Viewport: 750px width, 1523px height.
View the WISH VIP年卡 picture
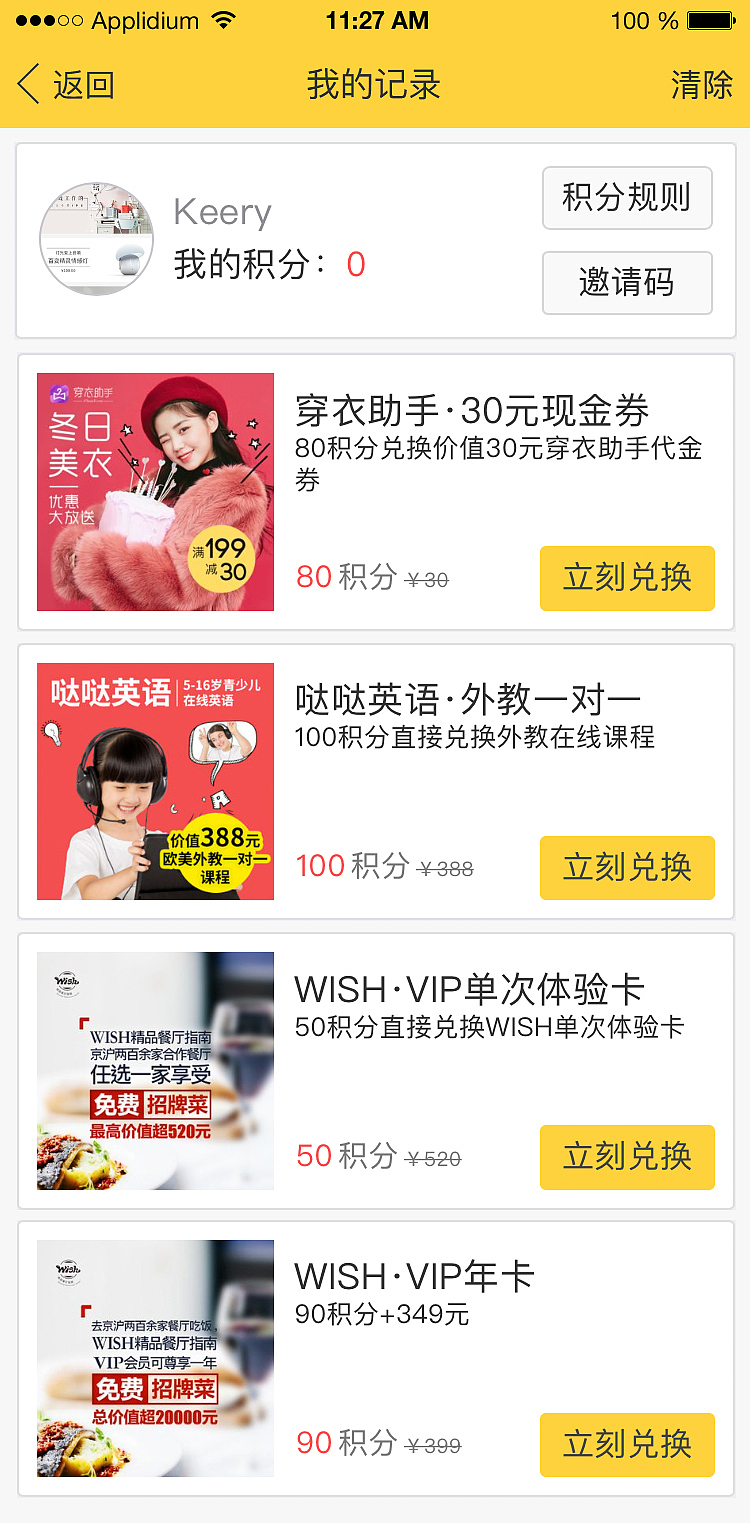pos(155,1358)
